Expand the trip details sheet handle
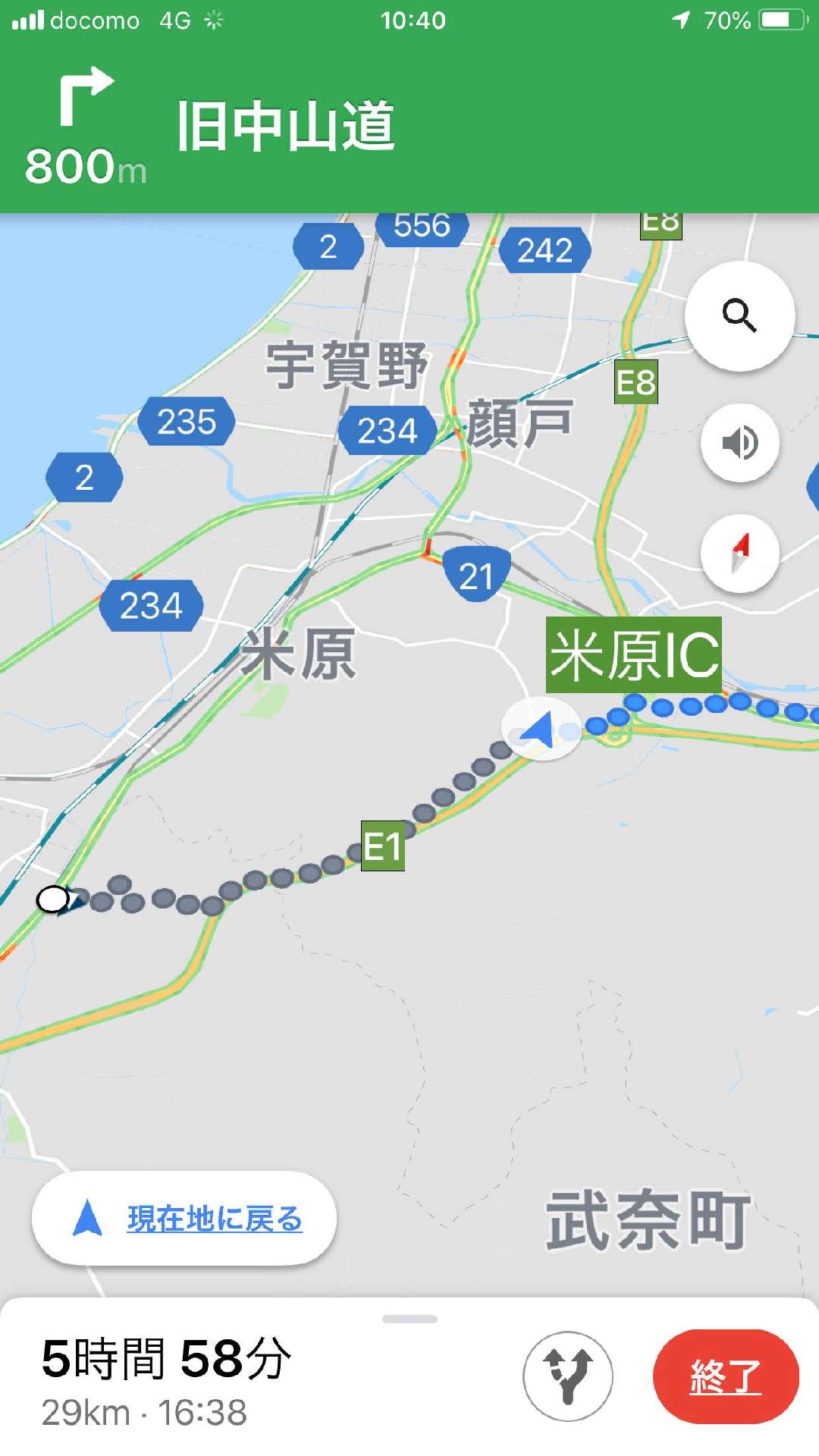 tap(409, 1319)
